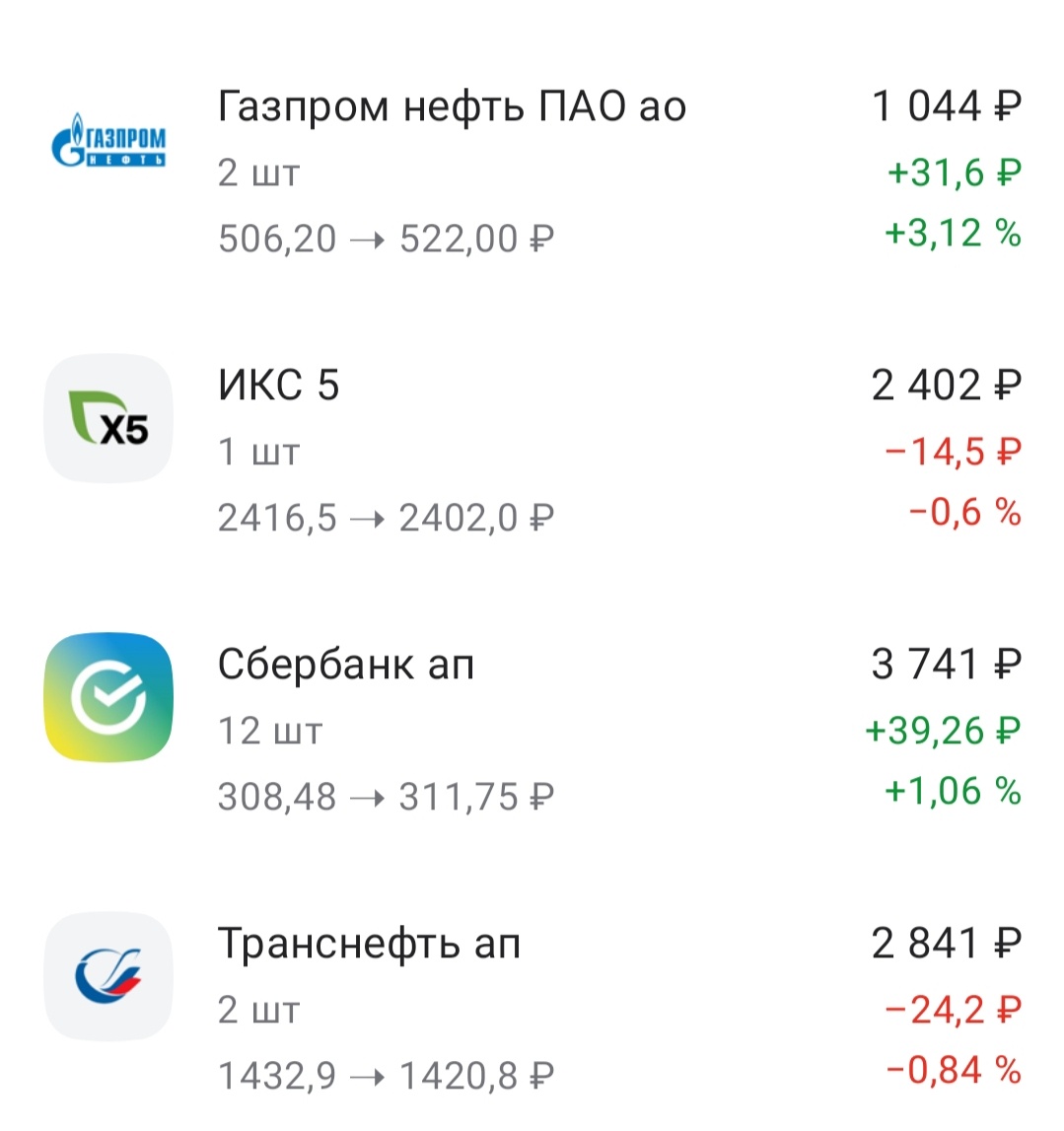Screen dimensions: 1064x1131
Task: Open the ИКС 5 stock details
Action: 279,385
